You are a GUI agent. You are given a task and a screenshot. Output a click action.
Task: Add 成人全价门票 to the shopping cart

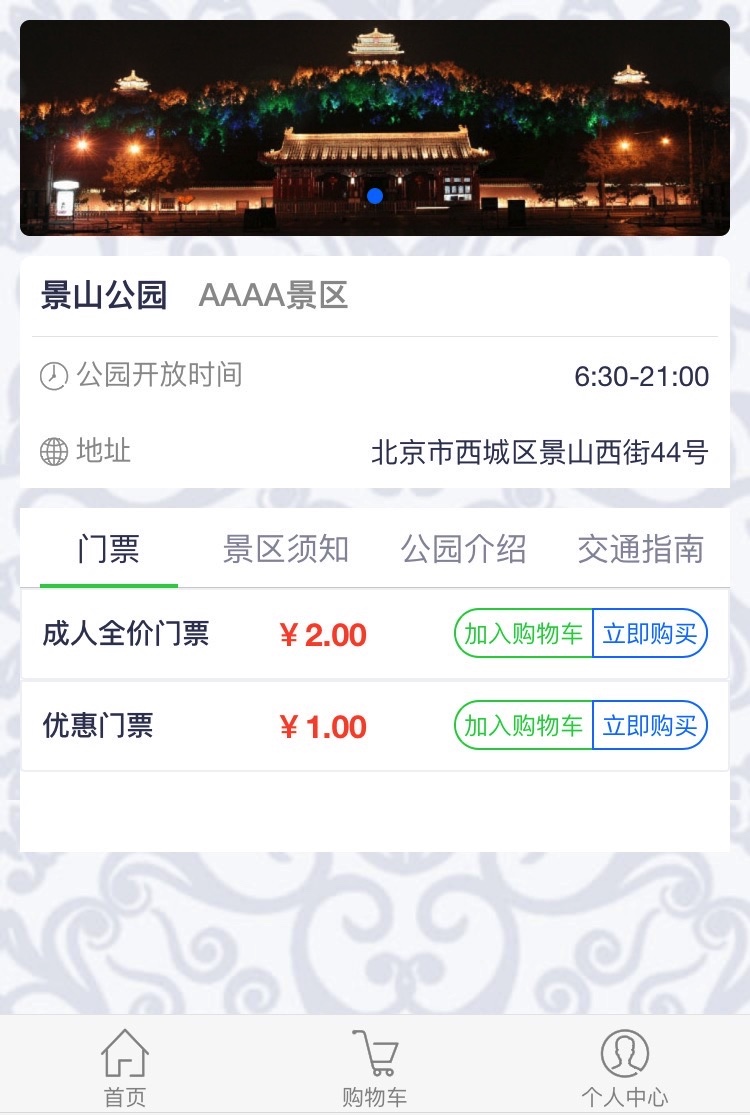(524, 634)
